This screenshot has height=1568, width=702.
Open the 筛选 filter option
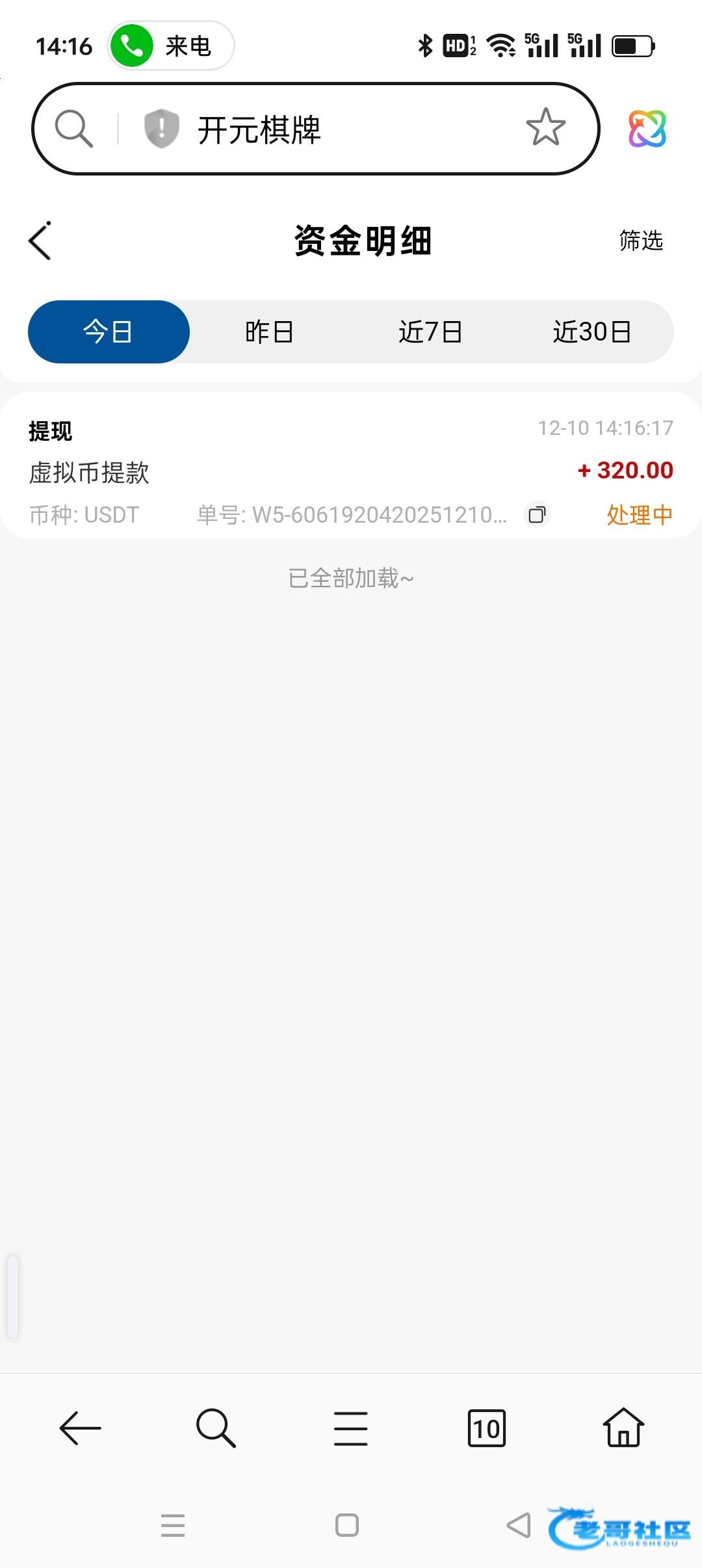point(640,241)
